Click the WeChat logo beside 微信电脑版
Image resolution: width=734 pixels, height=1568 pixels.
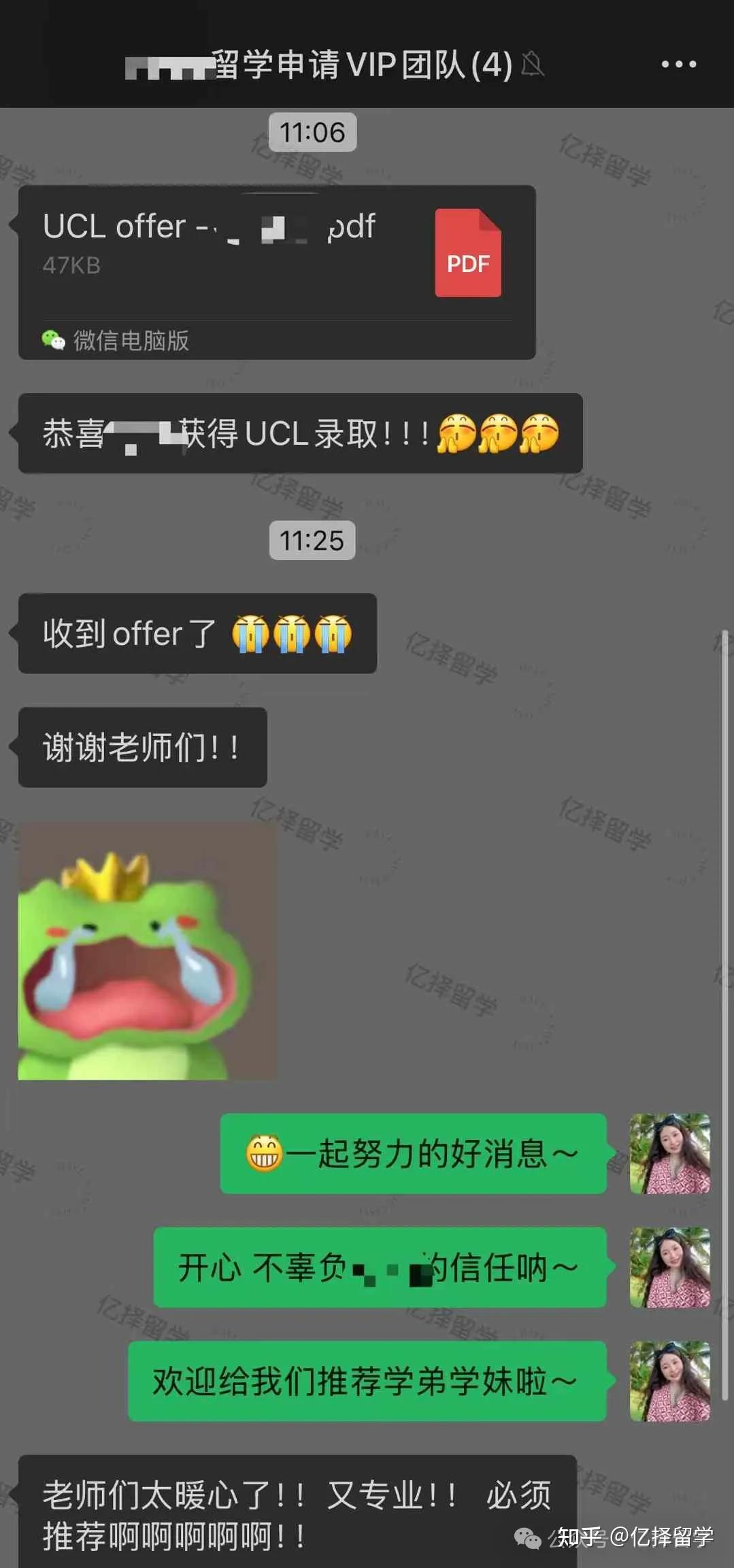pyautogui.click(x=54, y=339)
